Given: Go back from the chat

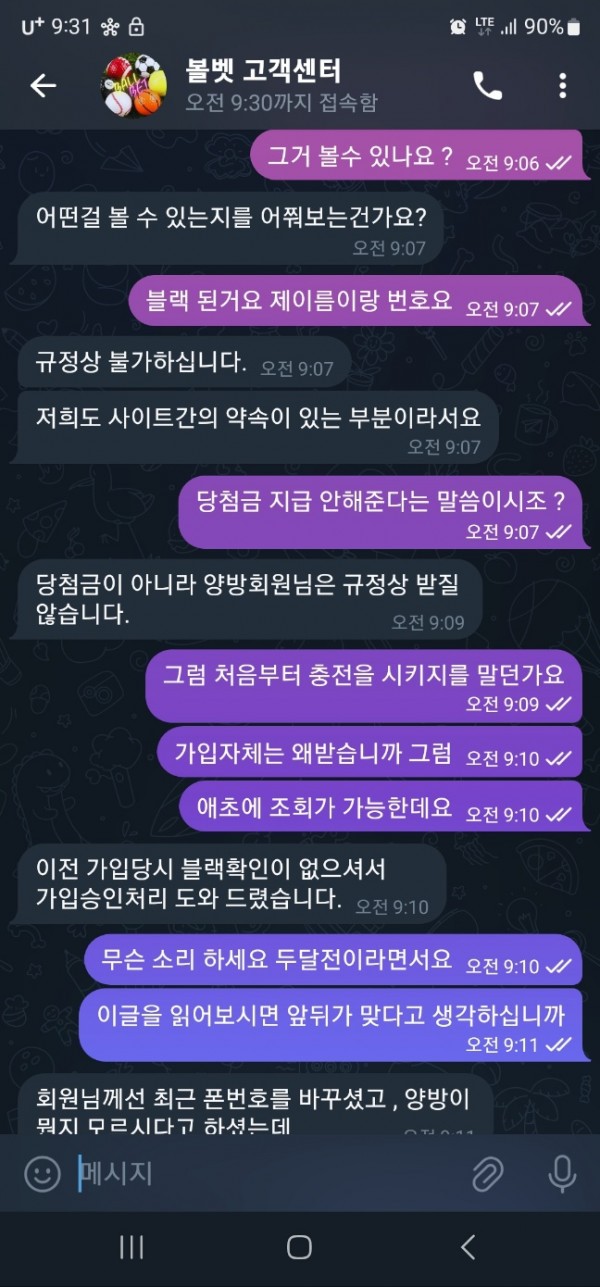Looking at the screenshot, I should click(x=43, y=86).
